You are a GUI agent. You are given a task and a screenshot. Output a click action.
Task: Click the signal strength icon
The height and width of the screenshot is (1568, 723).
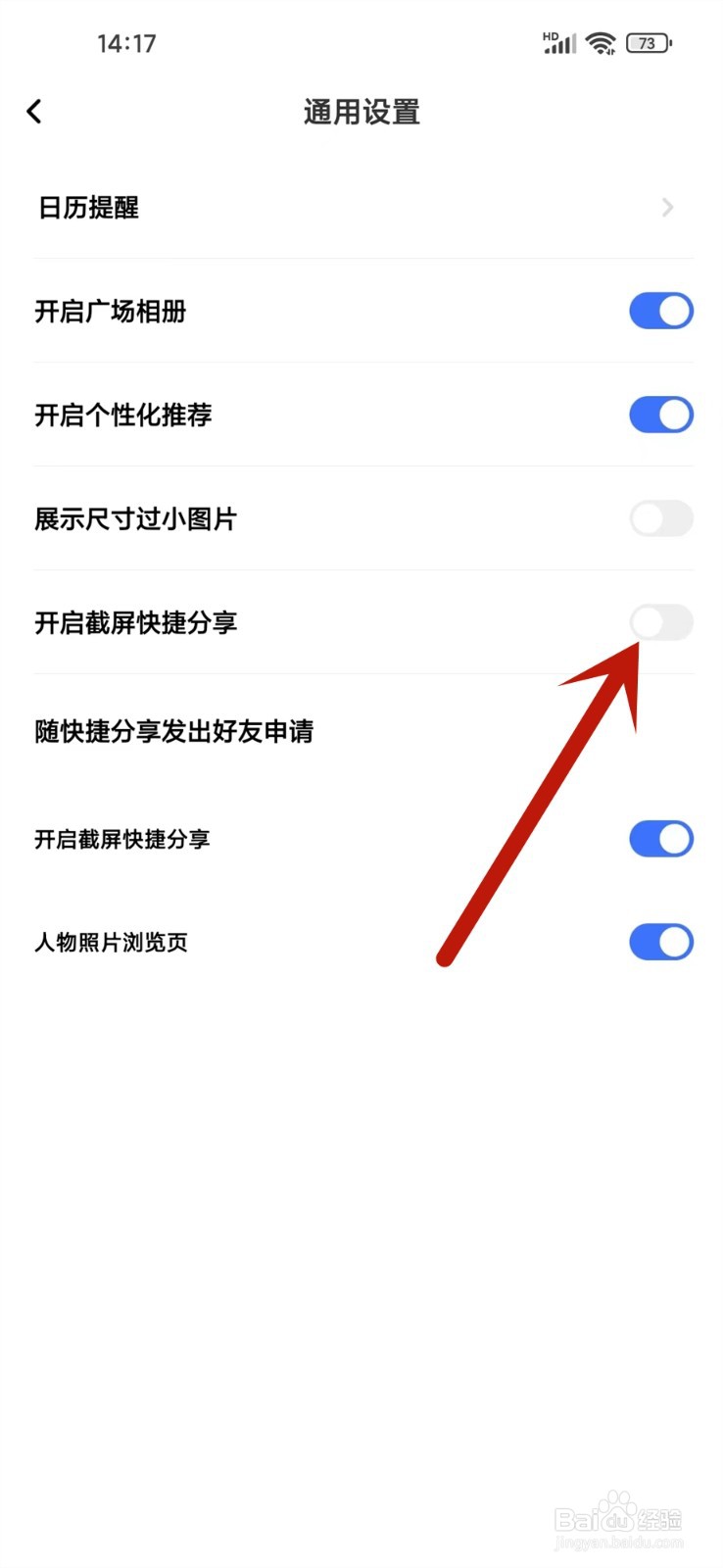(x=558, y=44)
